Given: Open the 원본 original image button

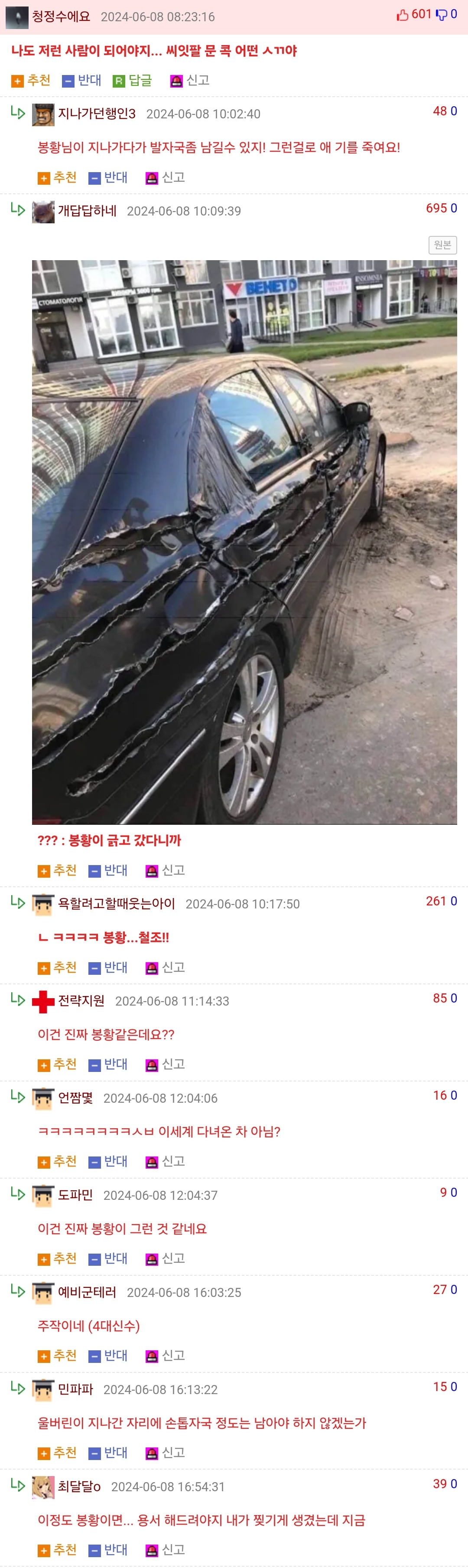Looking at the screenshot, I should coord(442,245).
